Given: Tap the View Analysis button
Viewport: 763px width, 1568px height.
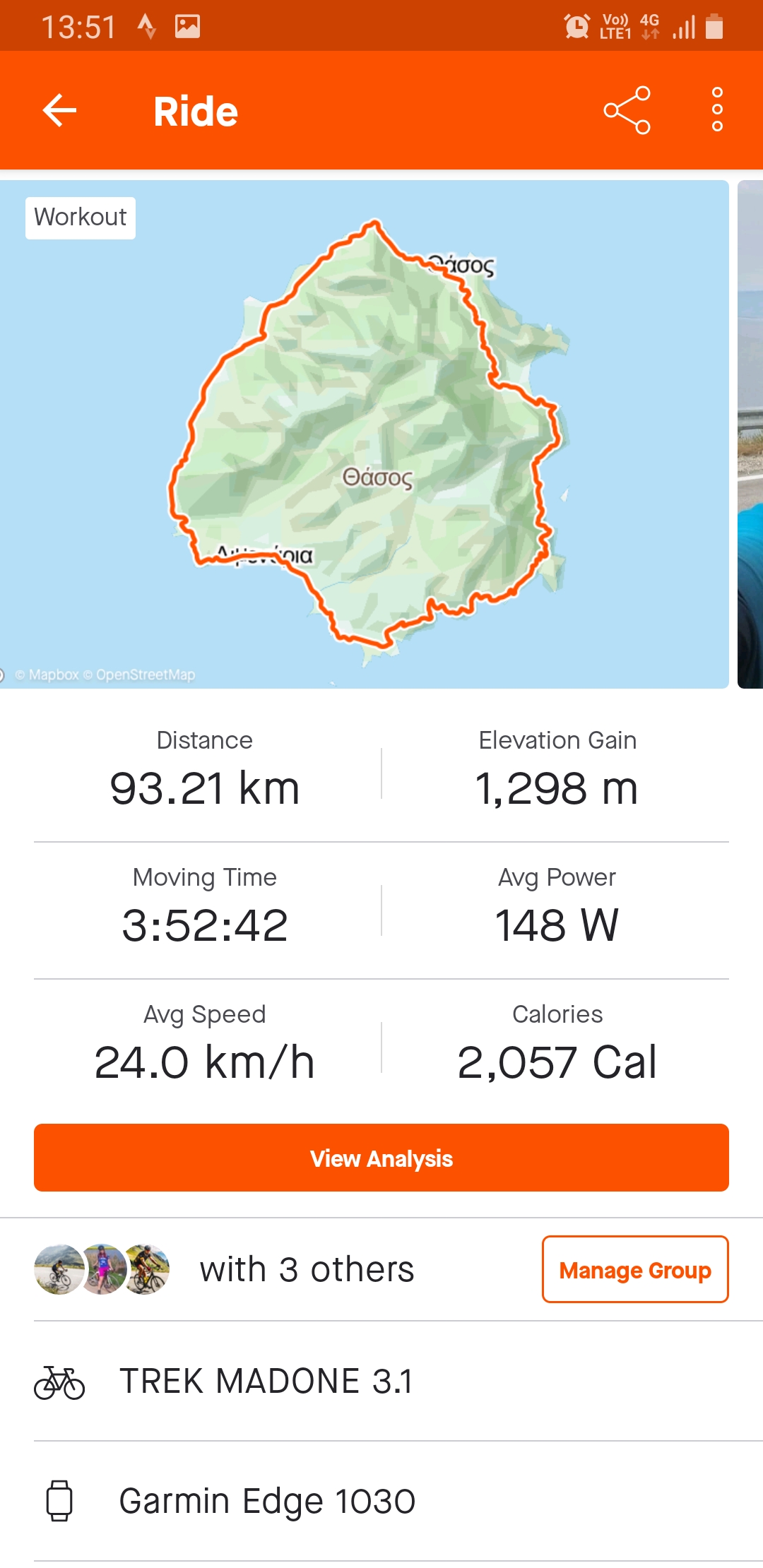Looking at the screenshot, I should (381, 1158).
